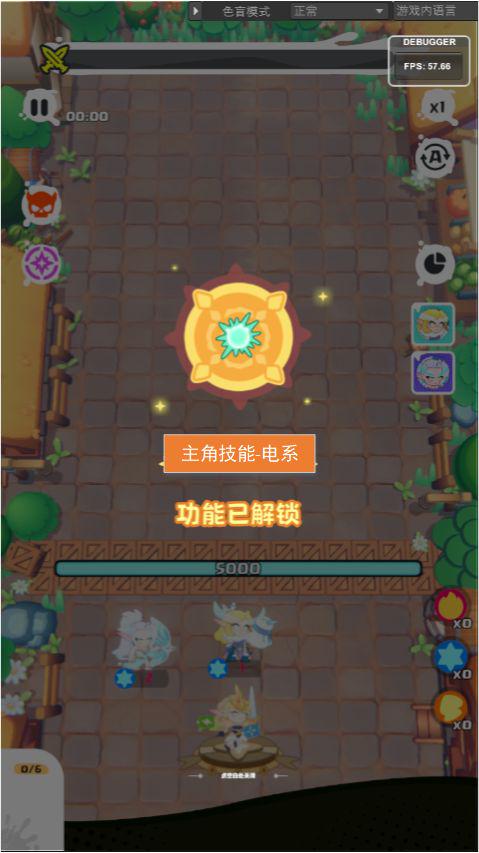Tap the blue star skill orb
479x853 pixels.
[x=451, y=656]
